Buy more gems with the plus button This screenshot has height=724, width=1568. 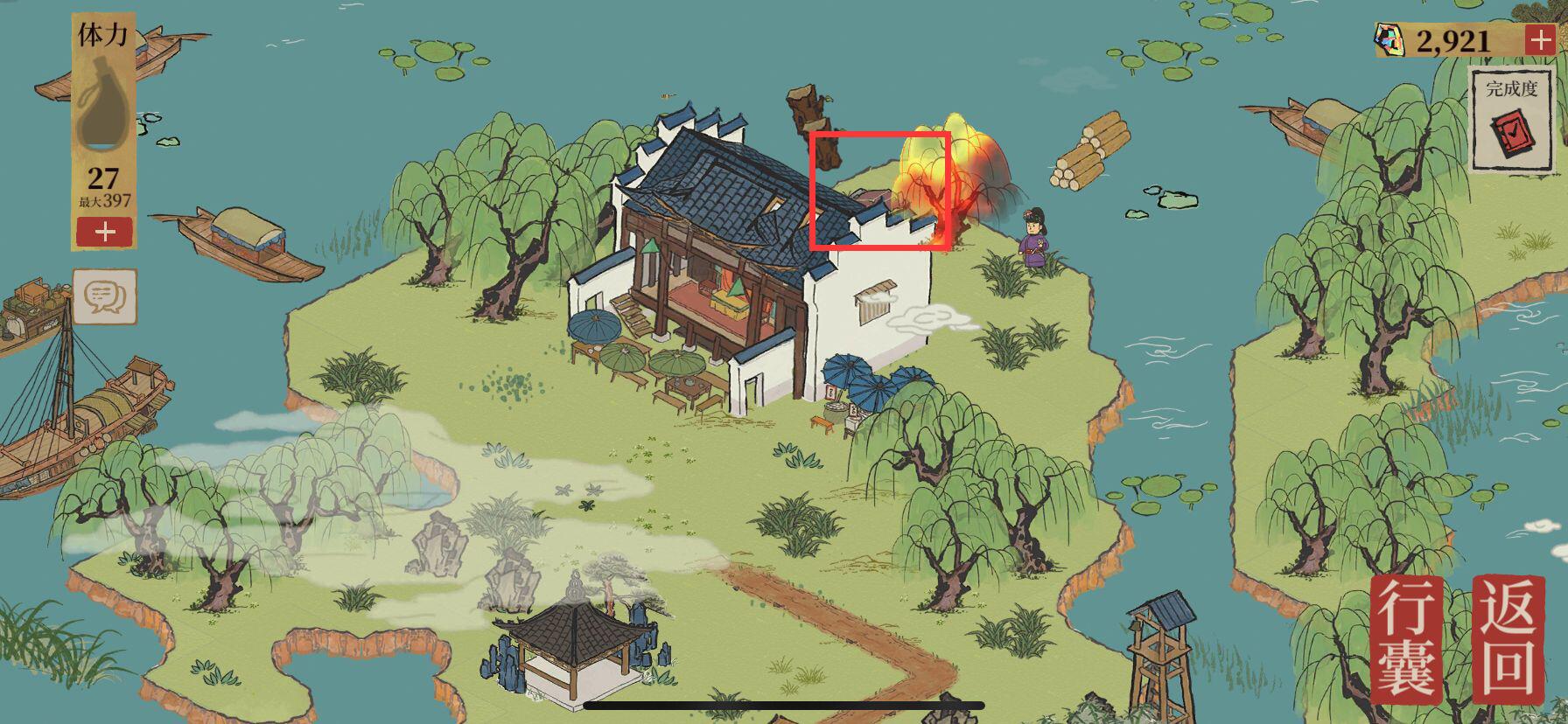click(x=1539, y=40)
